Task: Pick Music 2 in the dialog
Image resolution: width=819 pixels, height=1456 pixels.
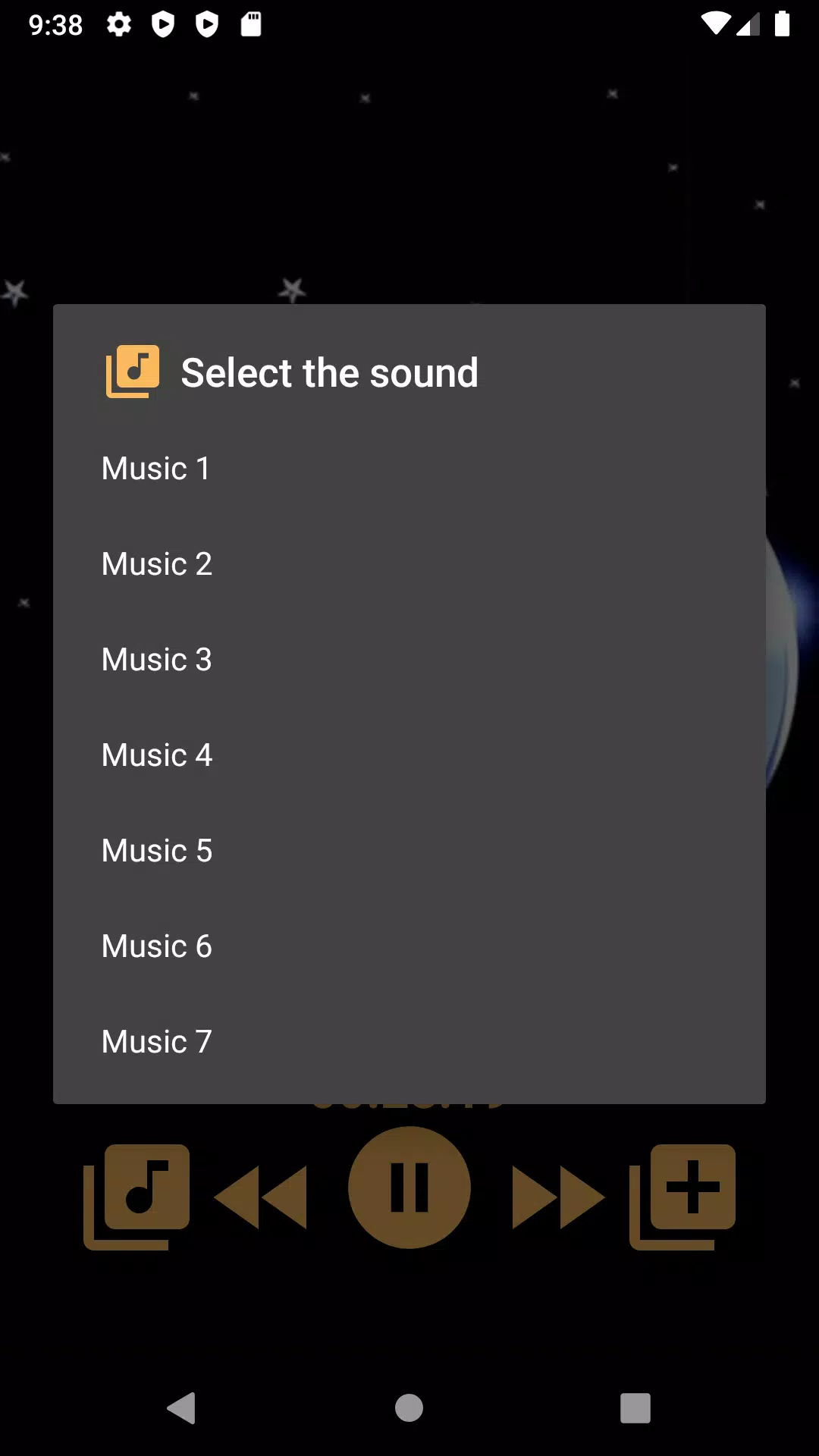Action: [156, 563]
